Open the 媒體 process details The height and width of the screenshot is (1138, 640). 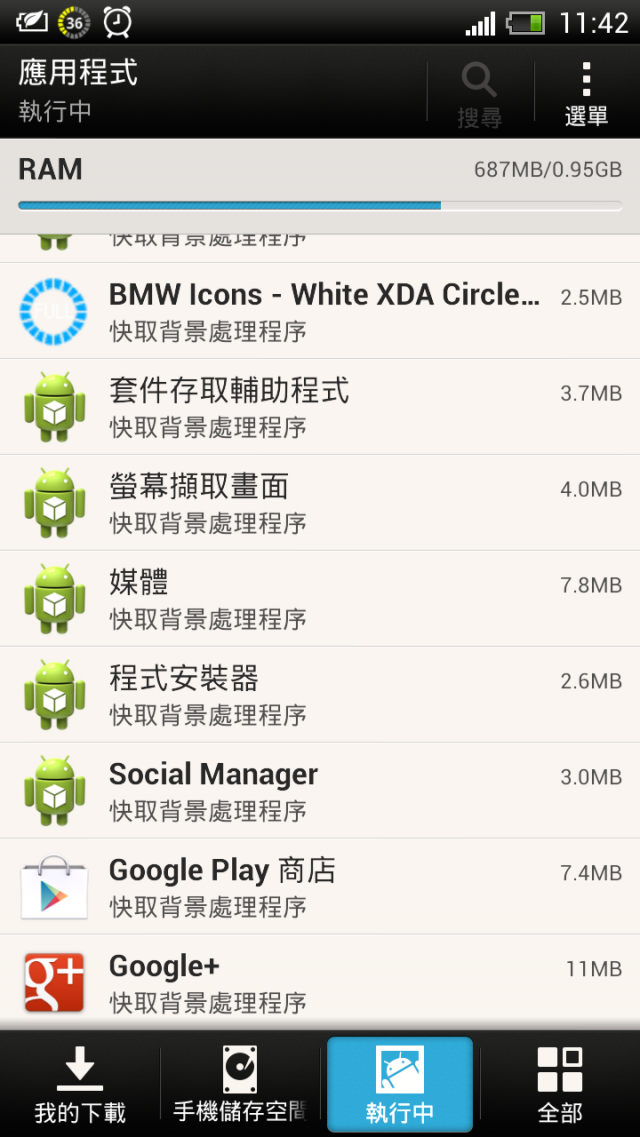click(320, 598)
